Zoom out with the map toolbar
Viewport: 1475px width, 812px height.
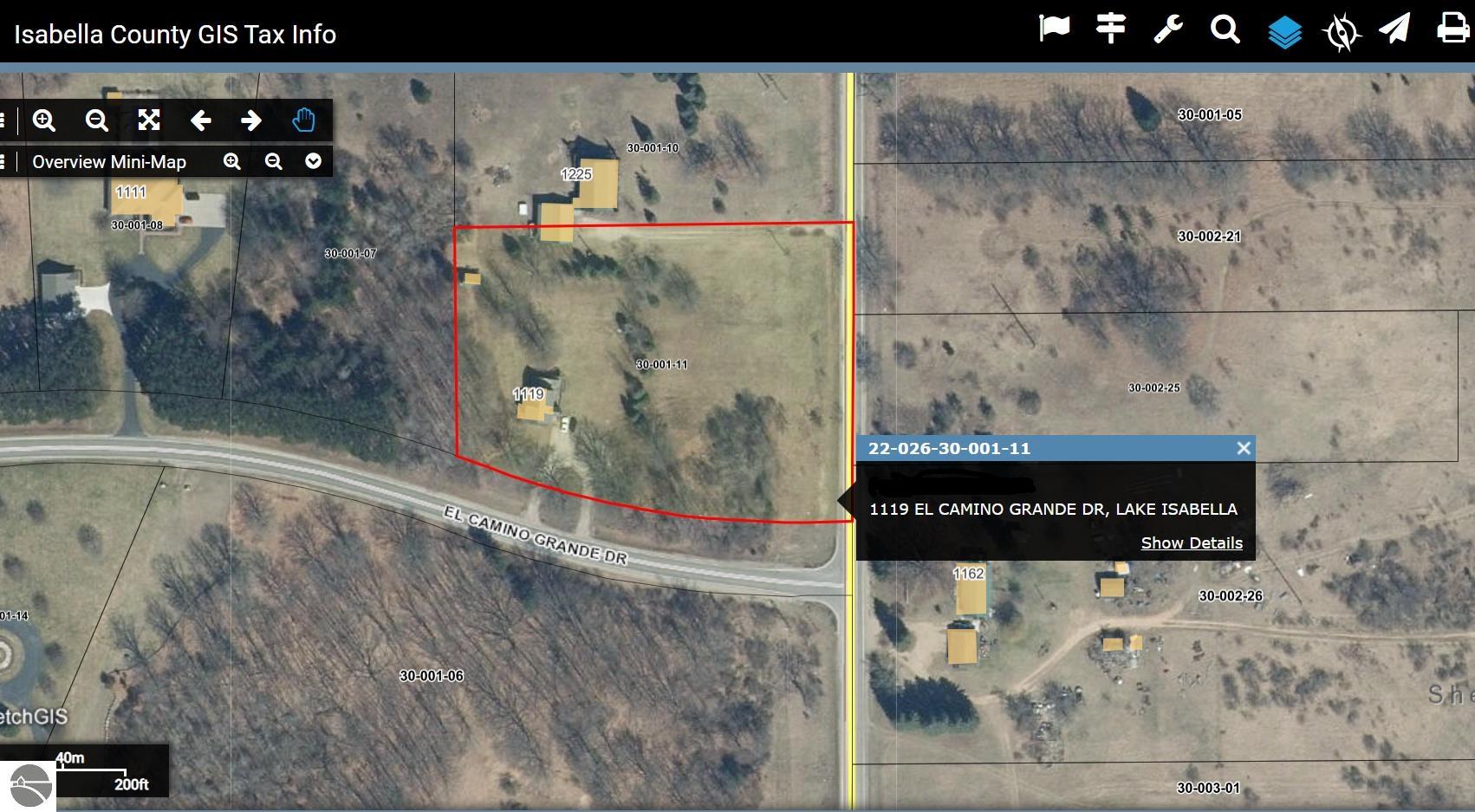96,120
